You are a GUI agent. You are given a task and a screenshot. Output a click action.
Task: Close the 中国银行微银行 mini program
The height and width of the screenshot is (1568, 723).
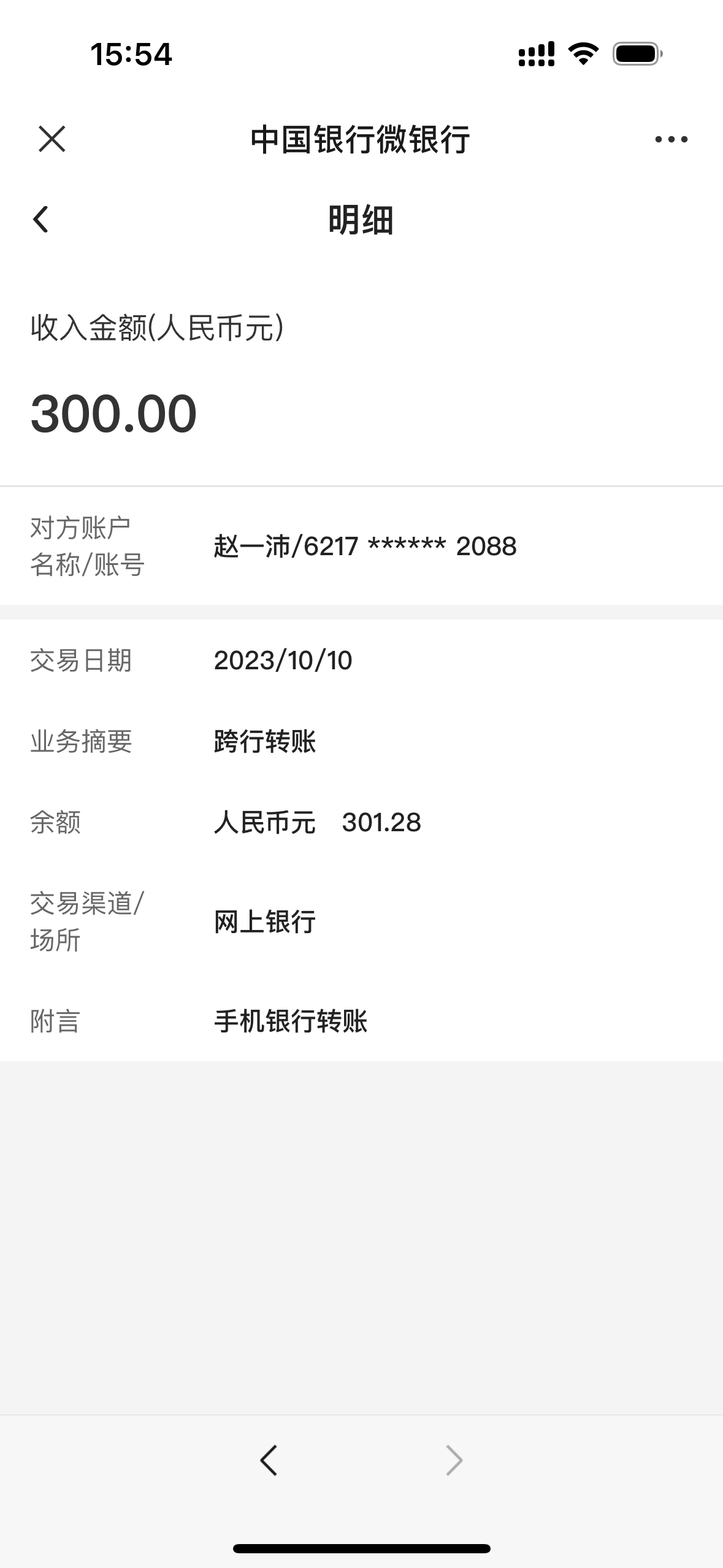pyautogui.click(x=52, y=139)
